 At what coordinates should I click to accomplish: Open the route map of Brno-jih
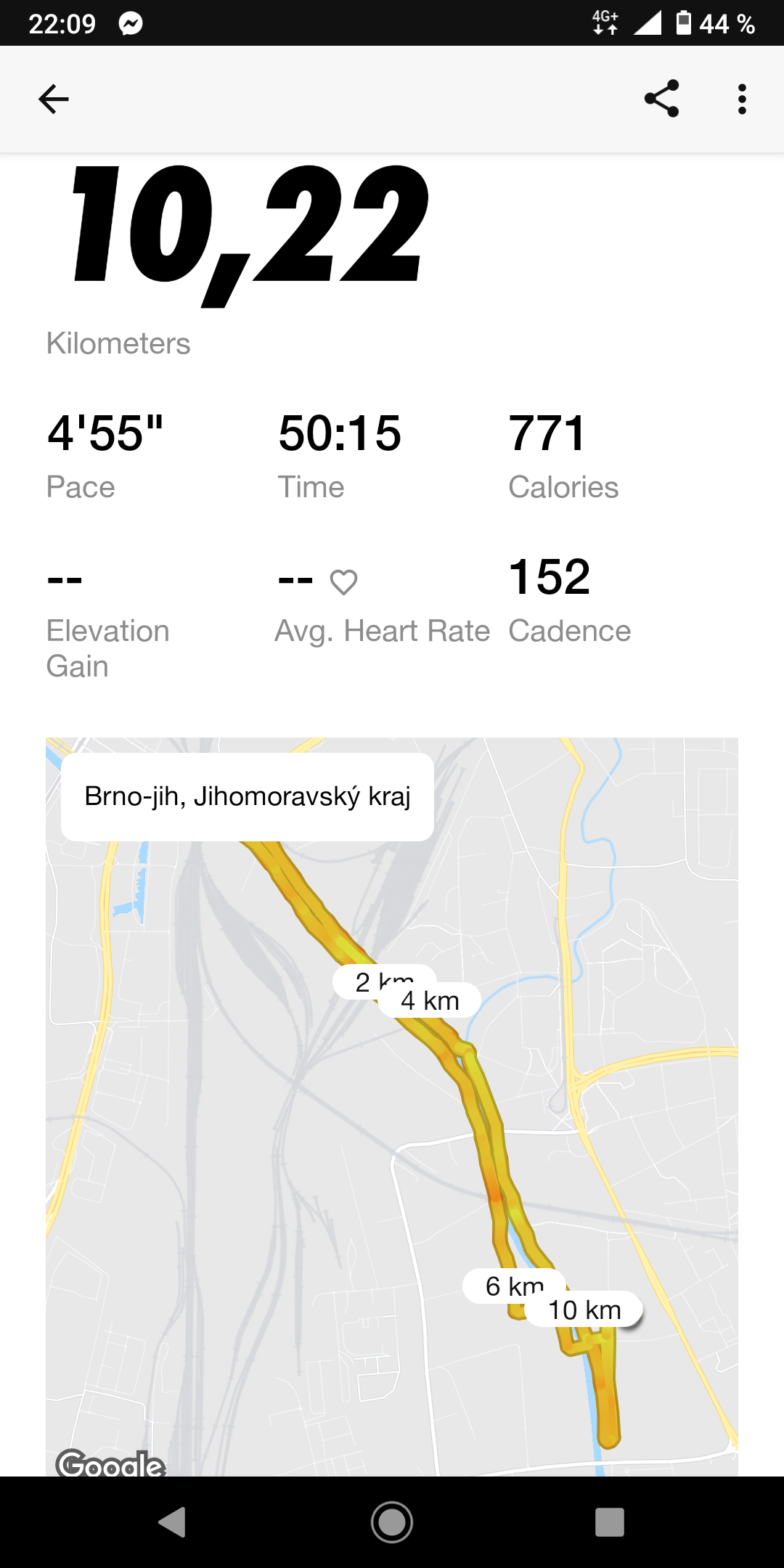click(x=392, y=1106)
